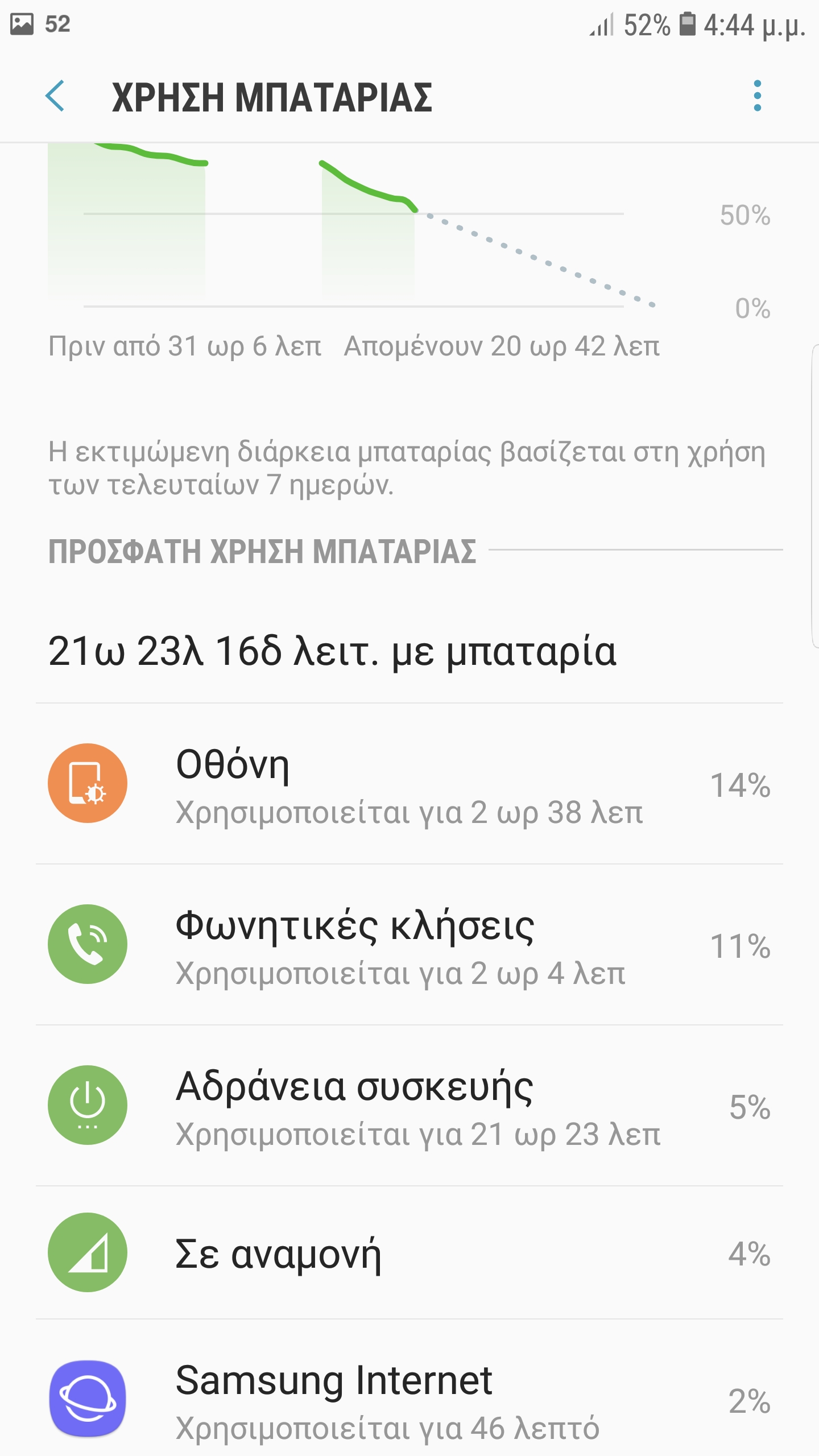Open the three-dot overflow menu

click(x=757, y=96)
